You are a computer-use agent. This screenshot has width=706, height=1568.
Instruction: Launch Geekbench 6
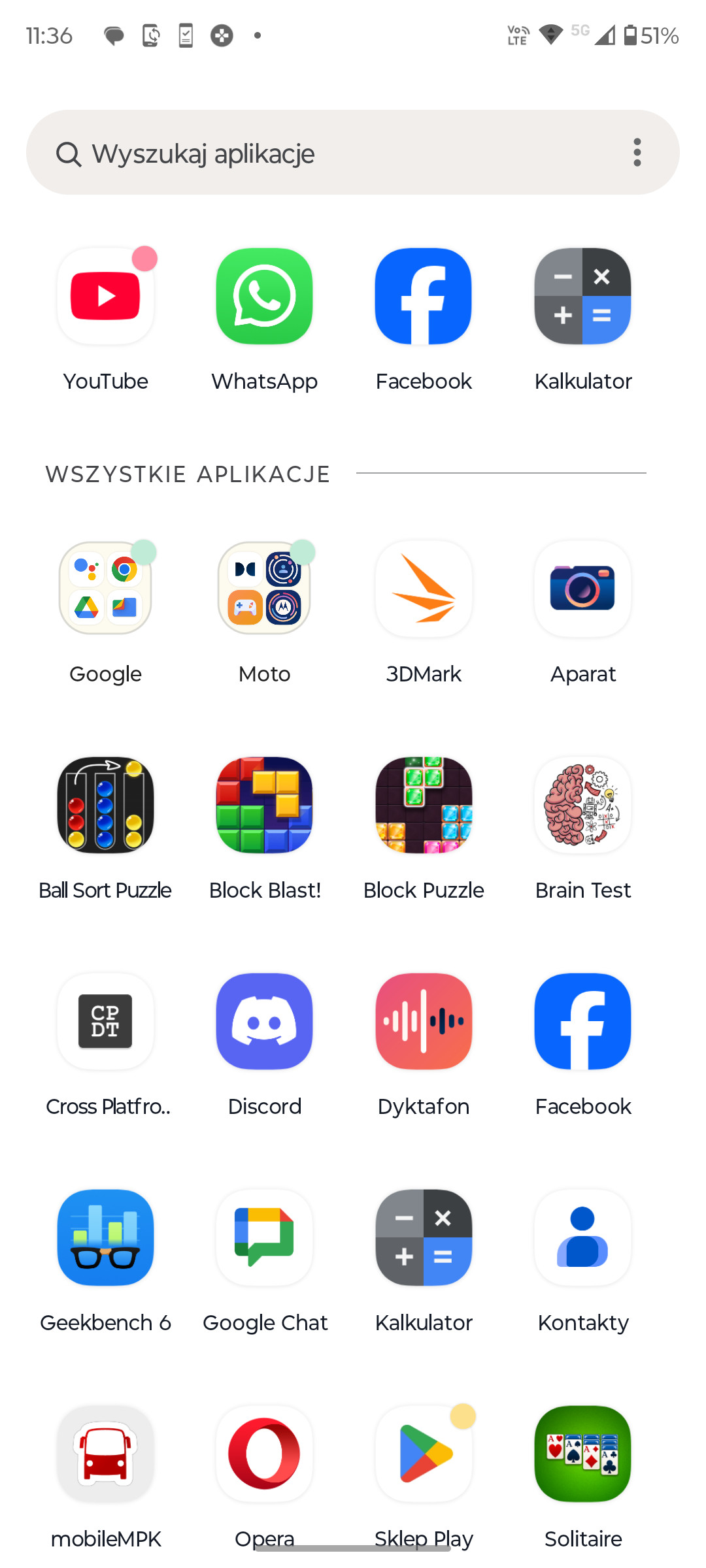click(x=106, y=1237)
